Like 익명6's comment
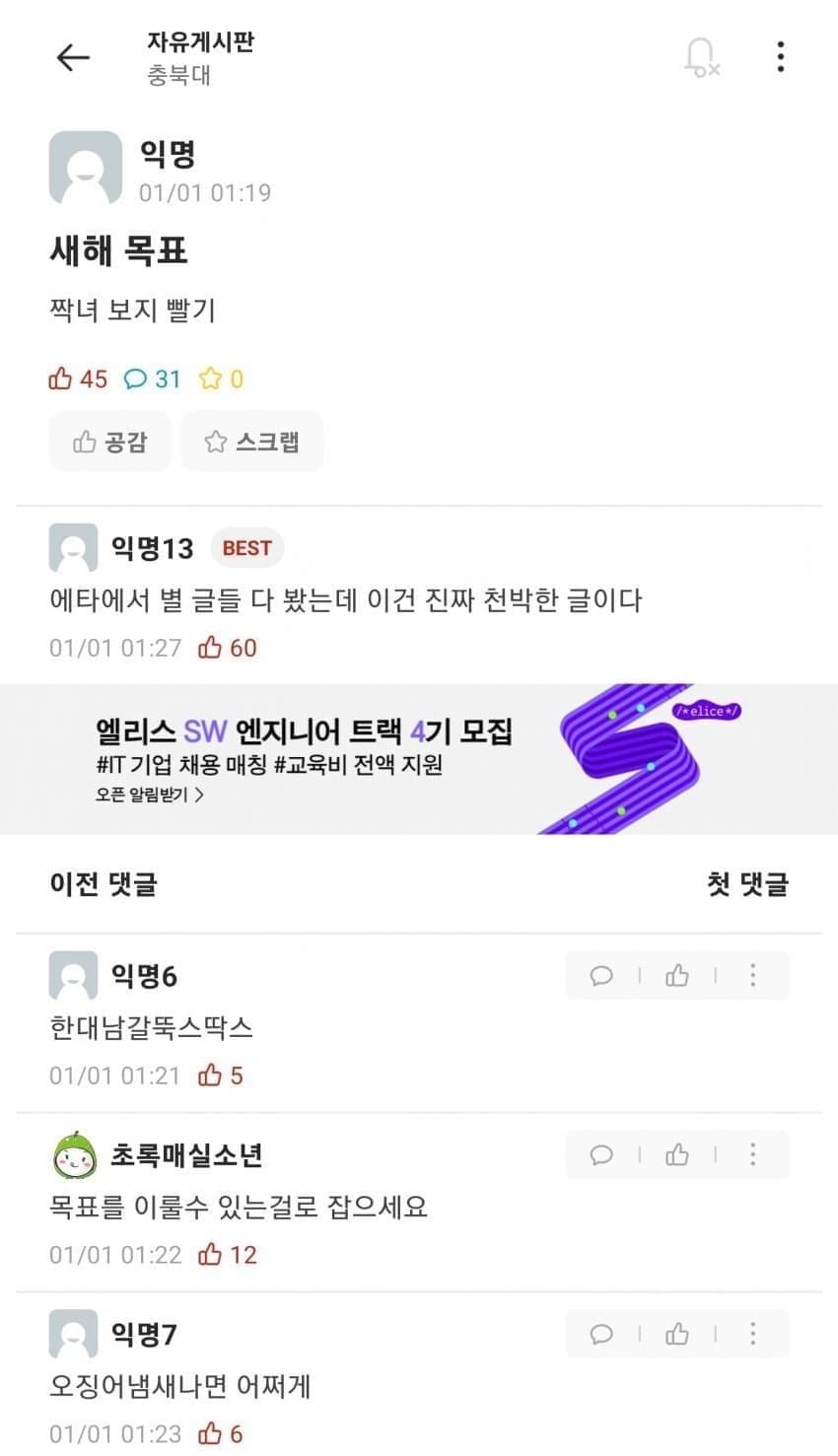 pyautogui.click(x=677, y=976)
